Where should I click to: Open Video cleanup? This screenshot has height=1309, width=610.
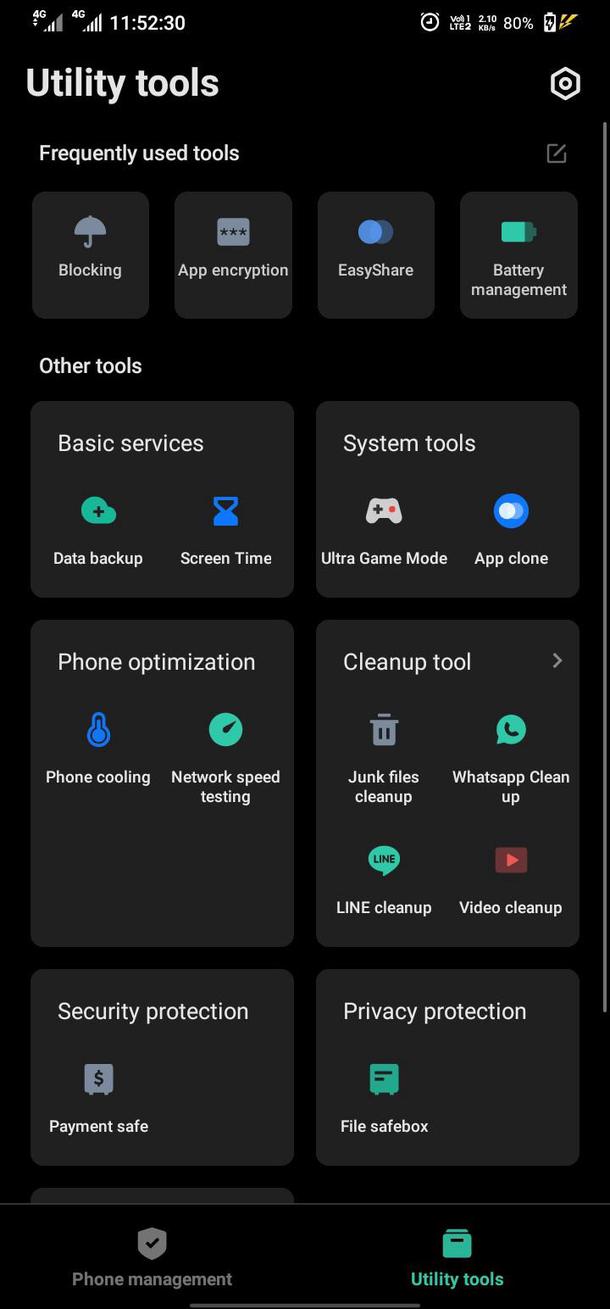click(x=511, y=880)
